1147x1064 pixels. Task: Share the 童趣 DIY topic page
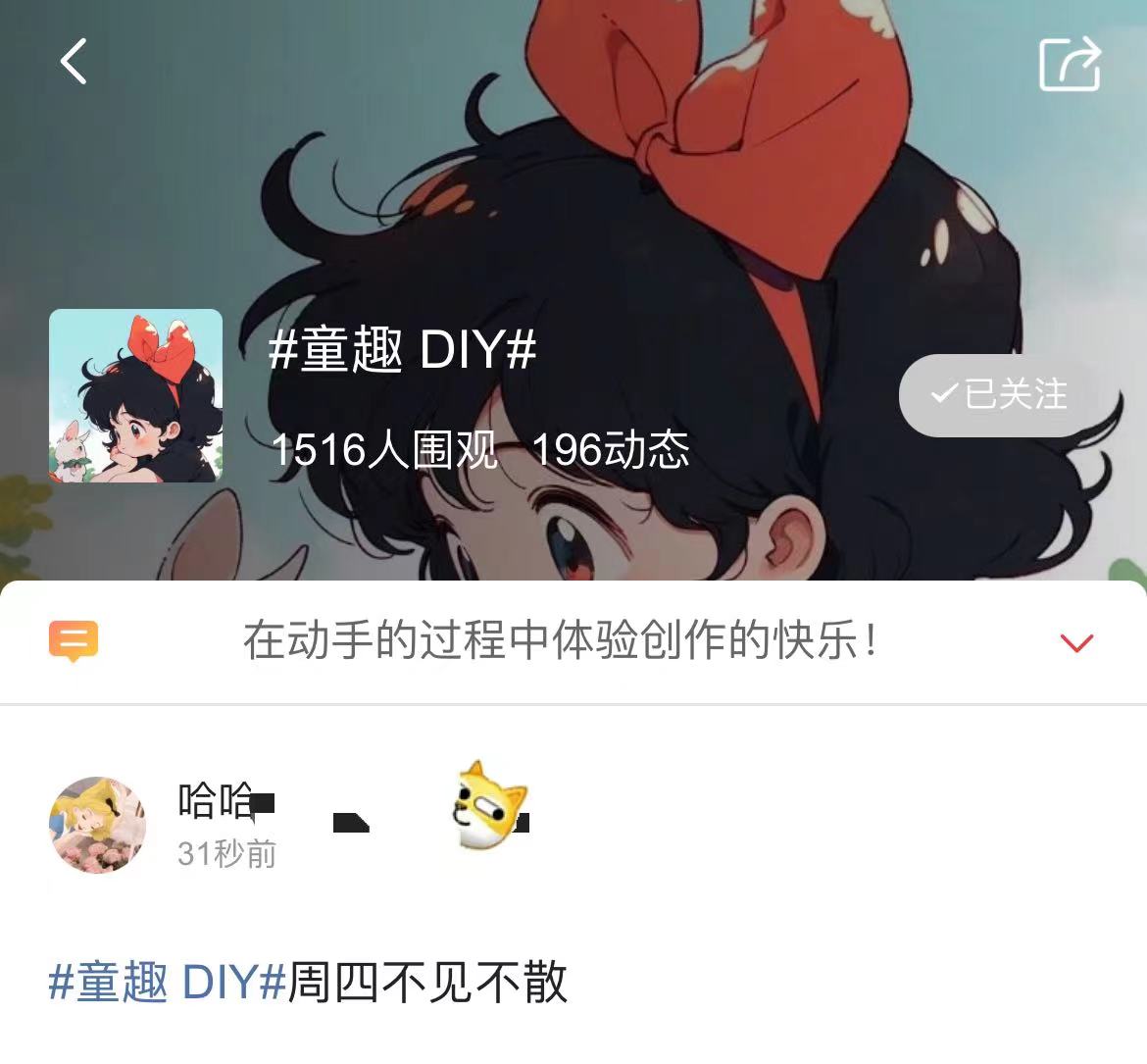tap(1069, 63)
